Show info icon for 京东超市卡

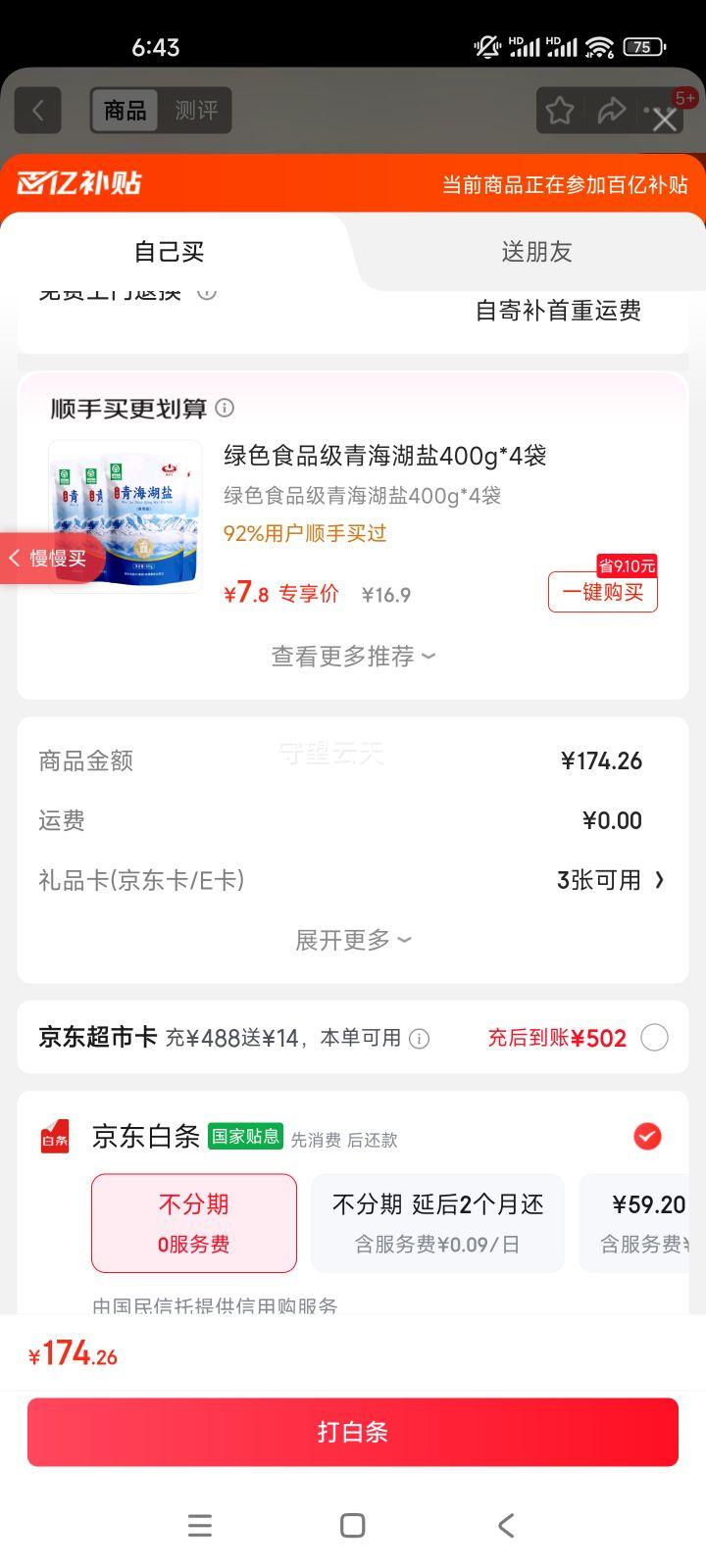point(419,1039)
